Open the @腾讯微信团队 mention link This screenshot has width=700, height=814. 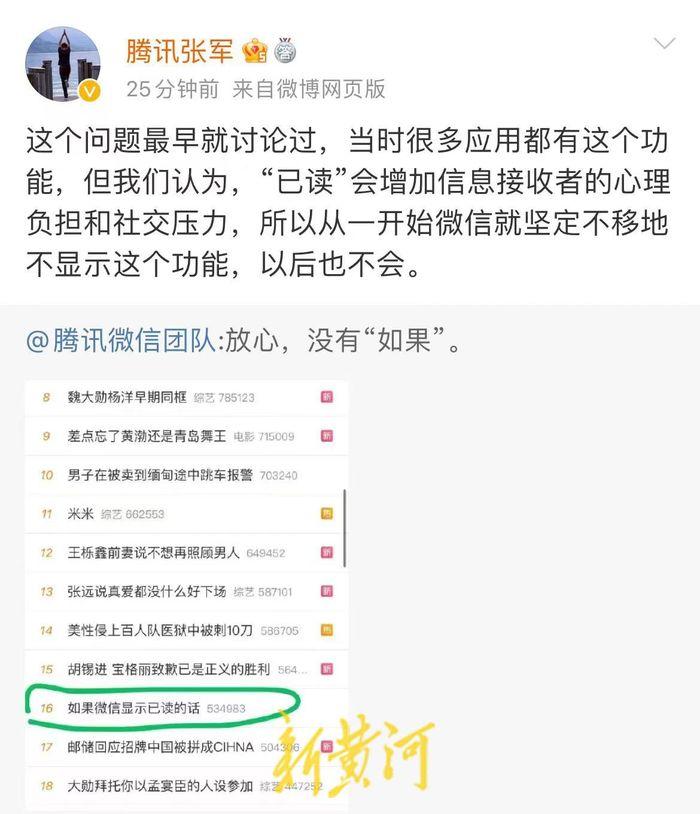click(x=120, y=342)
